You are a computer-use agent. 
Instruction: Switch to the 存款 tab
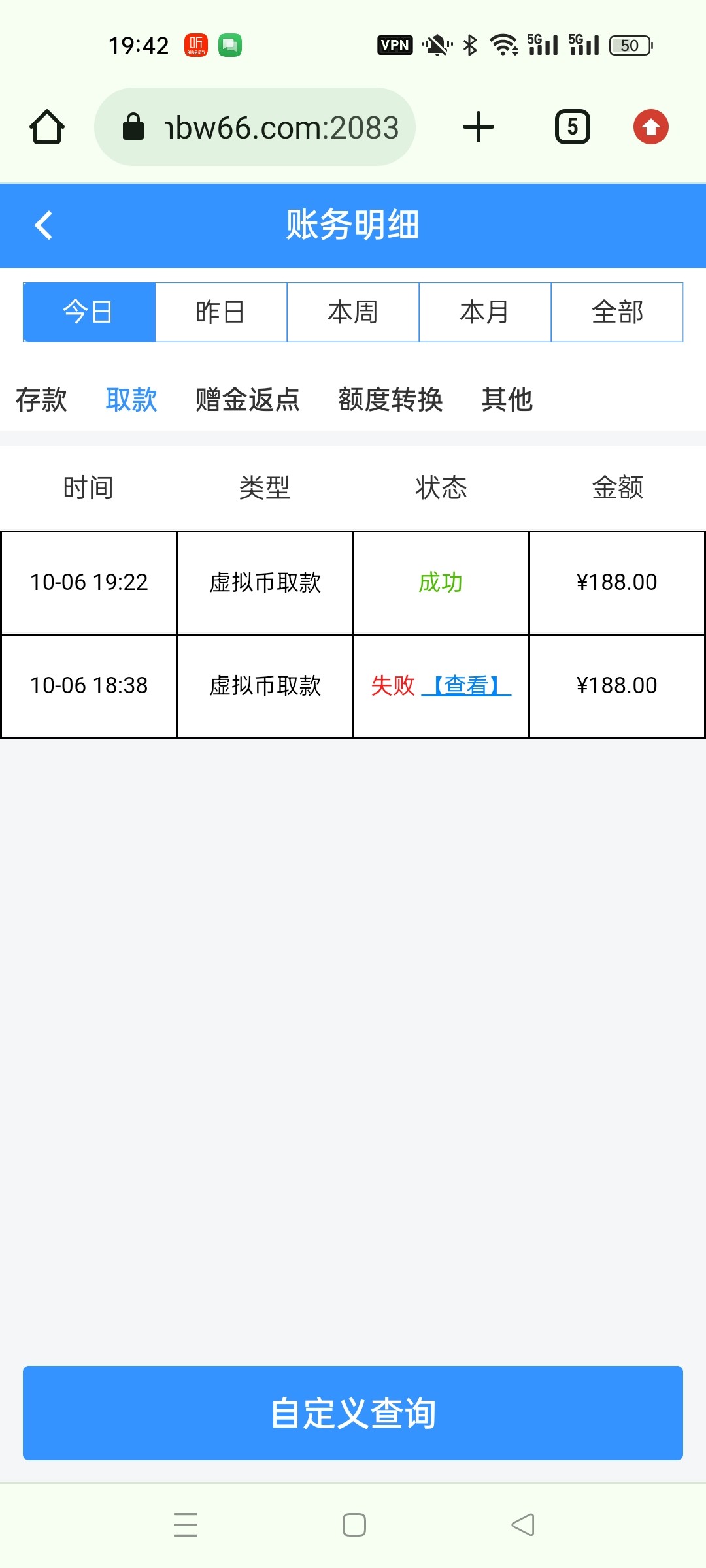click(x=41, y=399)
